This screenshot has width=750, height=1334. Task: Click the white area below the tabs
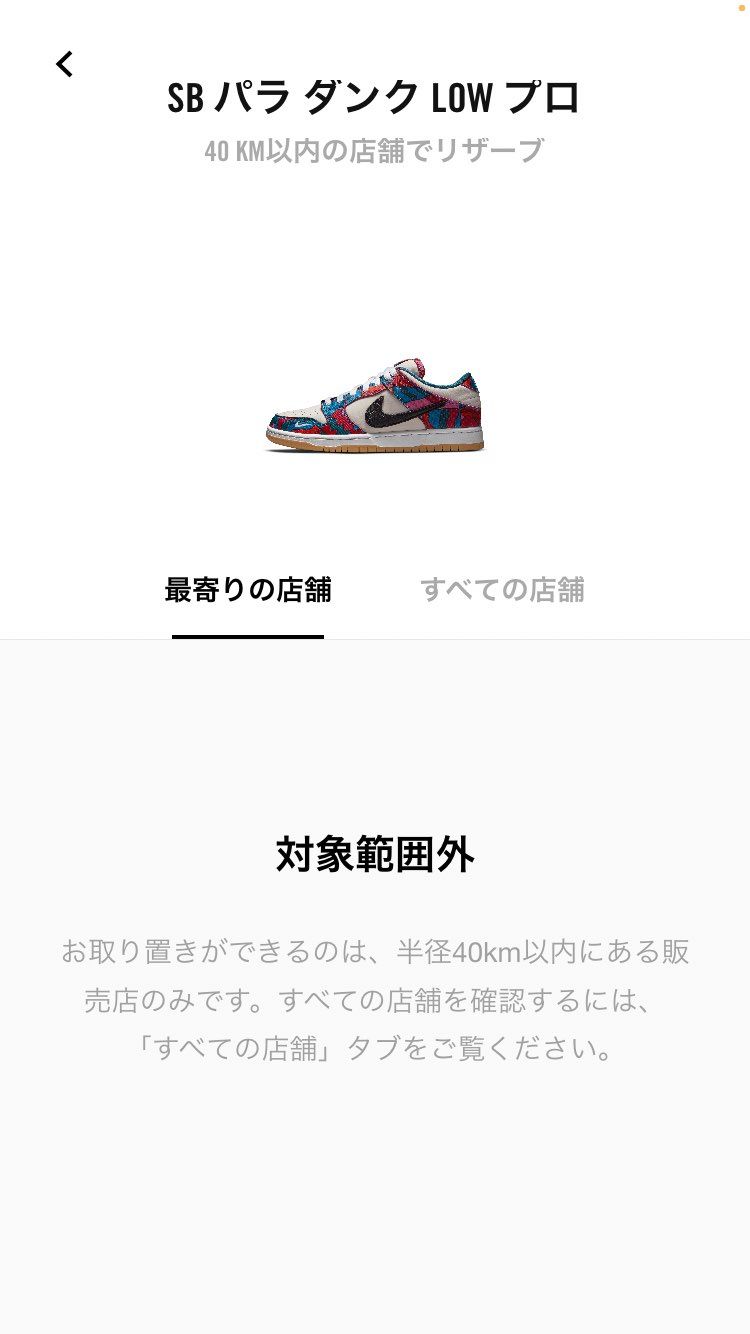point(375,700)
